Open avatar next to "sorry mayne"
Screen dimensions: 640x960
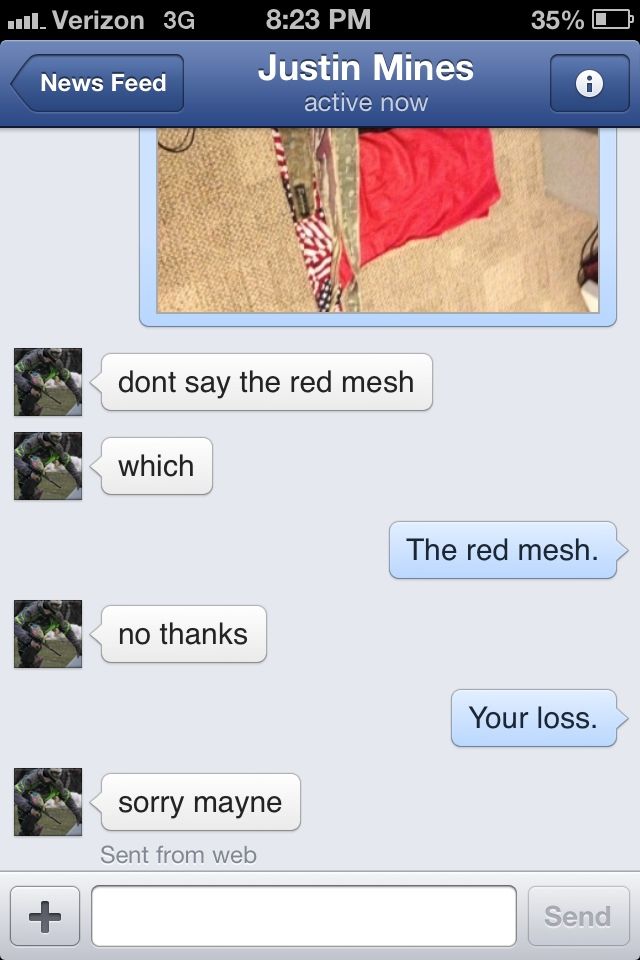(48, 802)
